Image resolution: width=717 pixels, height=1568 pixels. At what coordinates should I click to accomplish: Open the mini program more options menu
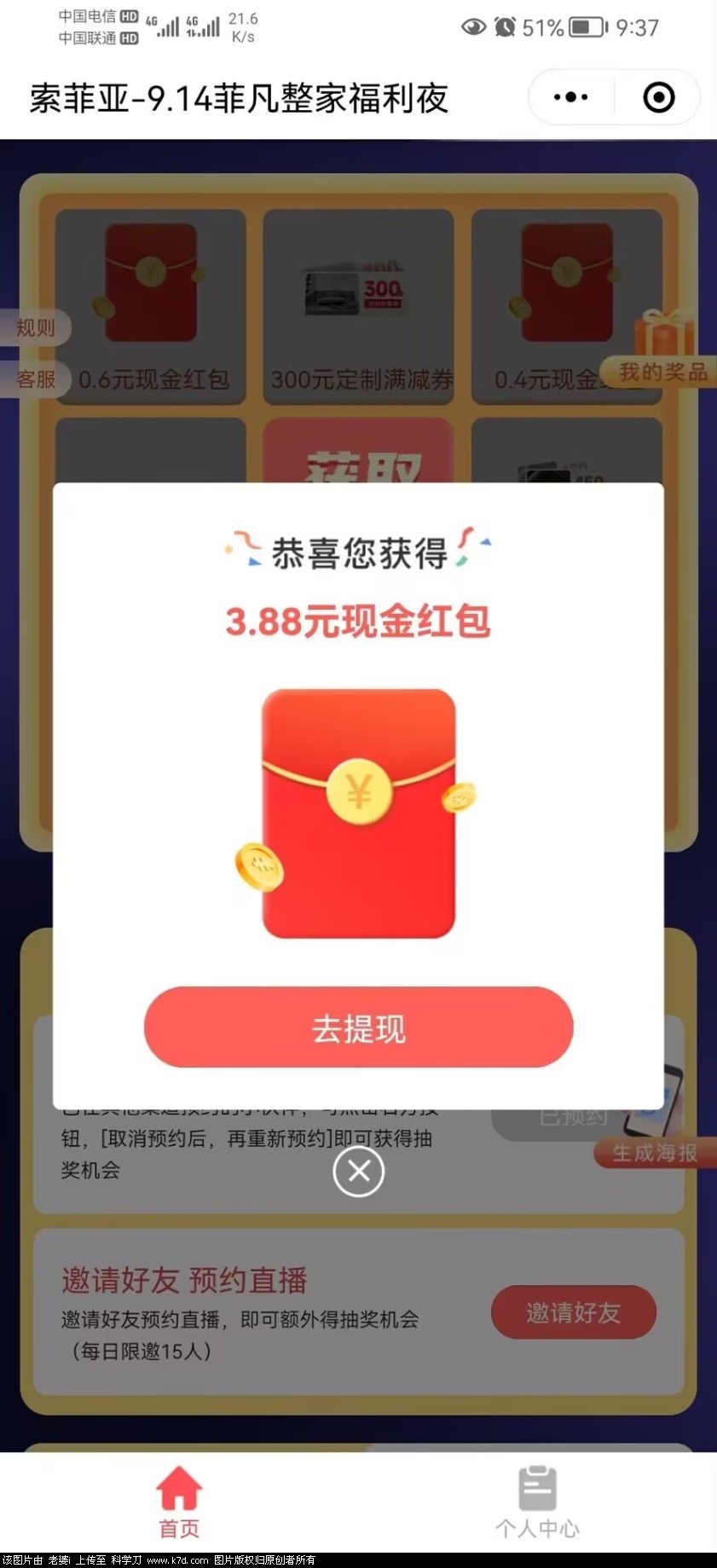(570, 97)
